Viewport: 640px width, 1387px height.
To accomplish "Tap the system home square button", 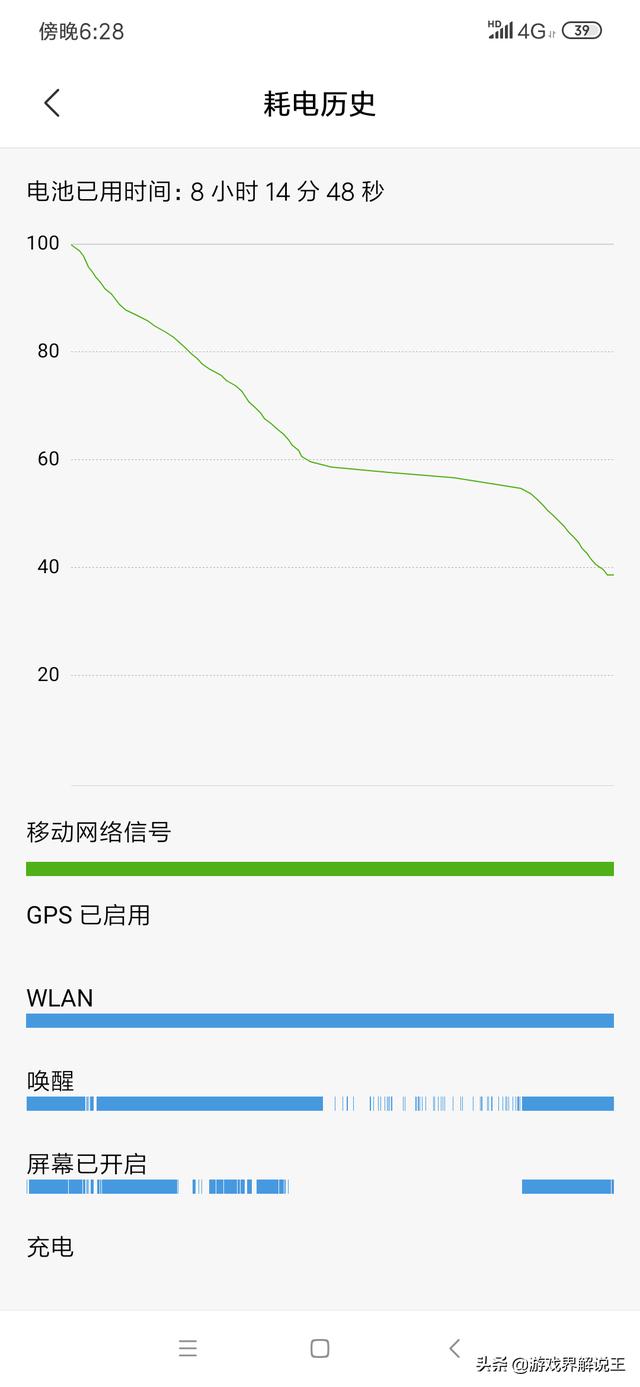I will [320, 1348].
